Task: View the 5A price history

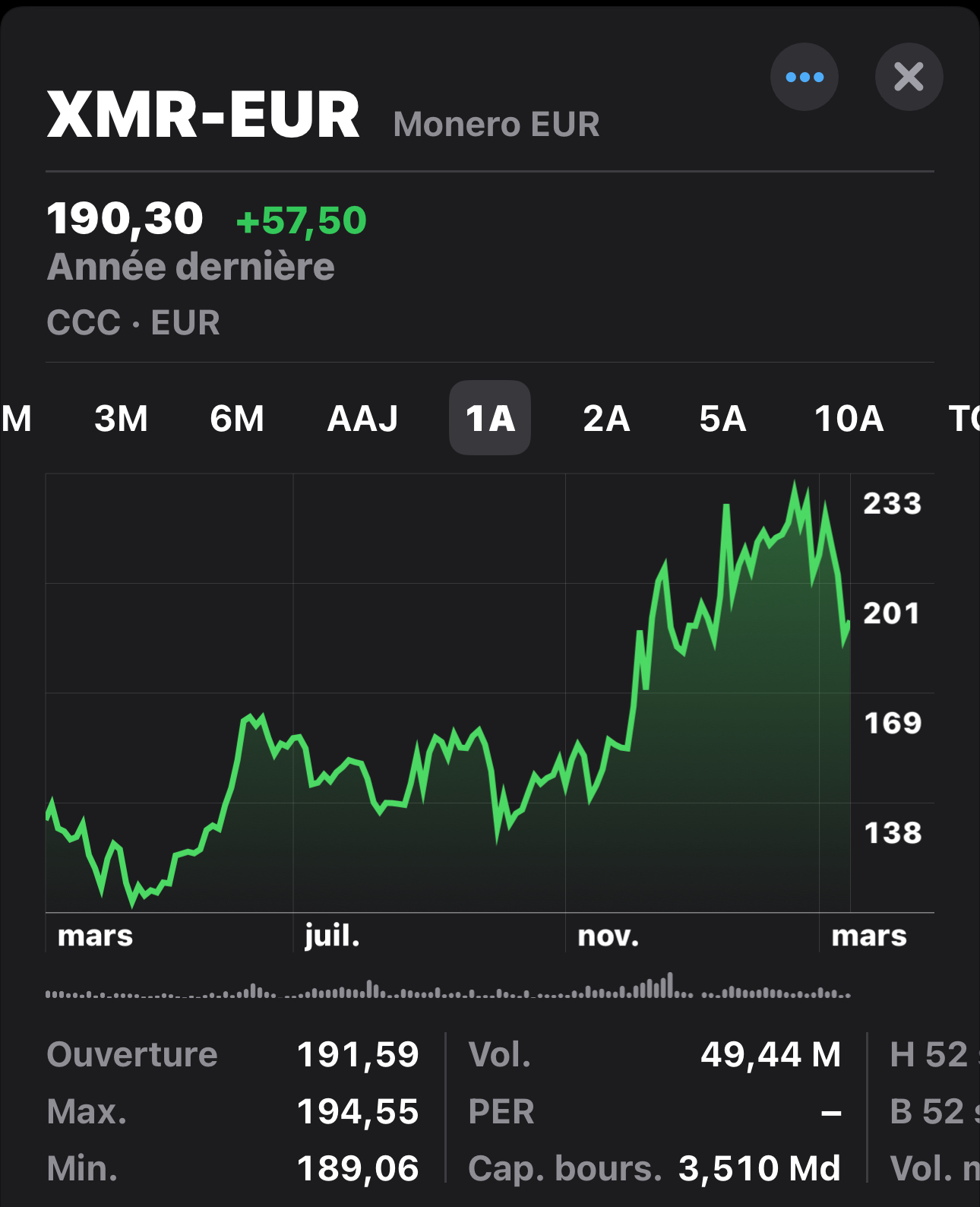Action: click(x=722, y=418)
